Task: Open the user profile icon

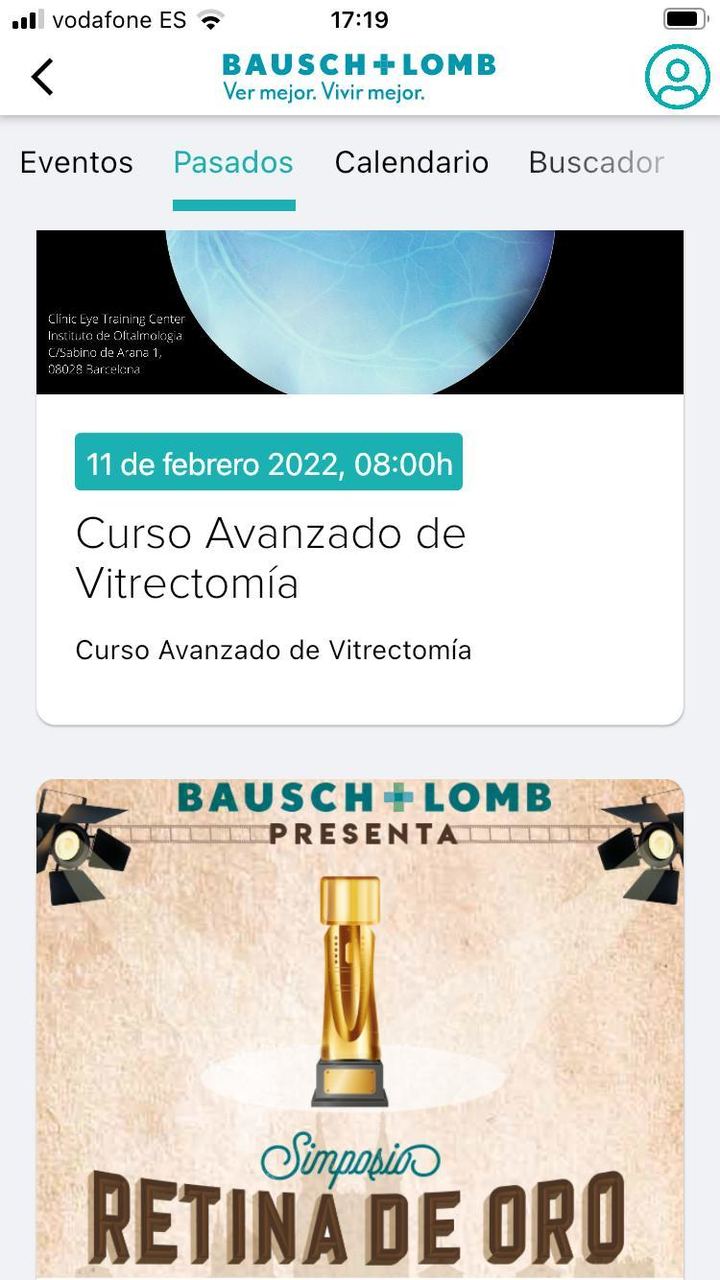Action: pos(677,77)
